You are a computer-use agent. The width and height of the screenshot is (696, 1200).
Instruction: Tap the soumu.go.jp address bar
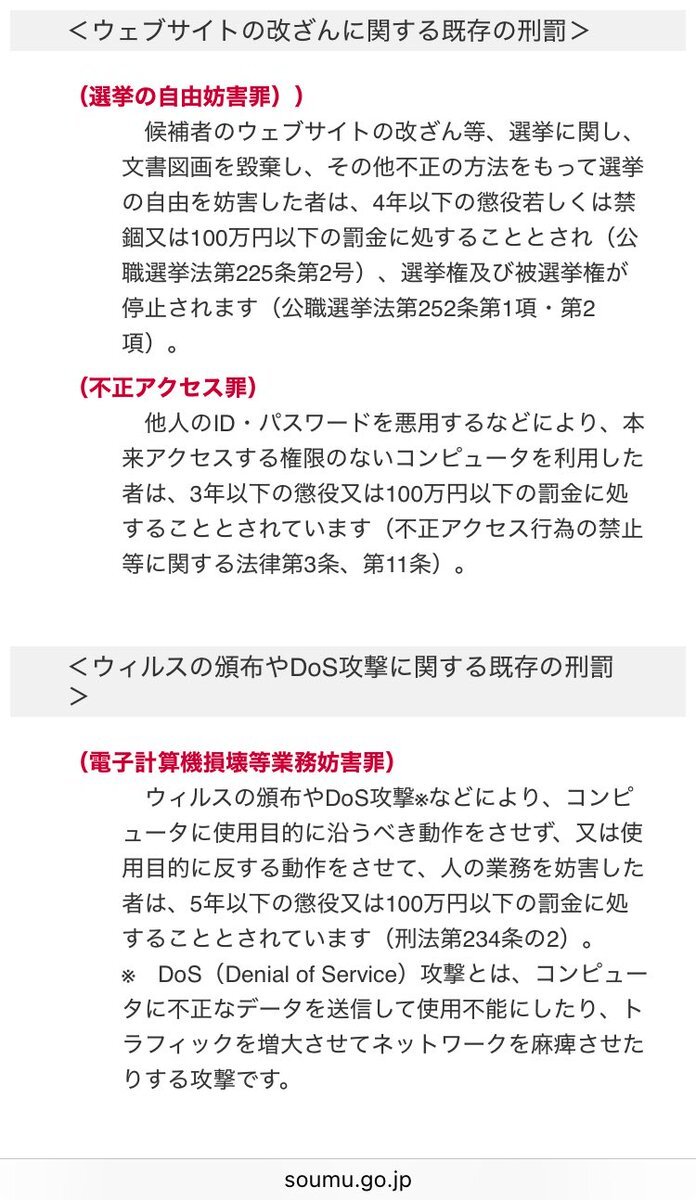point(348,1179)
